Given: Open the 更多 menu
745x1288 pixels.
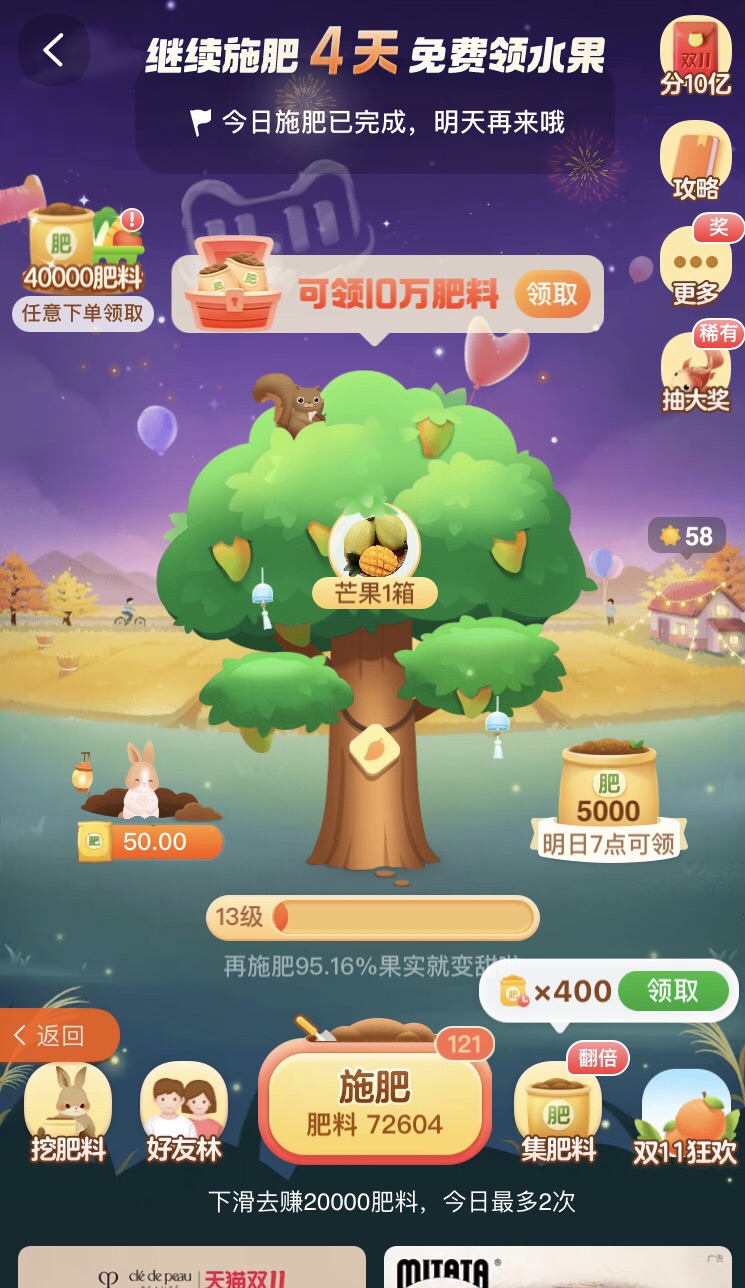Looking at the screenshot, I should coord(695,268).
